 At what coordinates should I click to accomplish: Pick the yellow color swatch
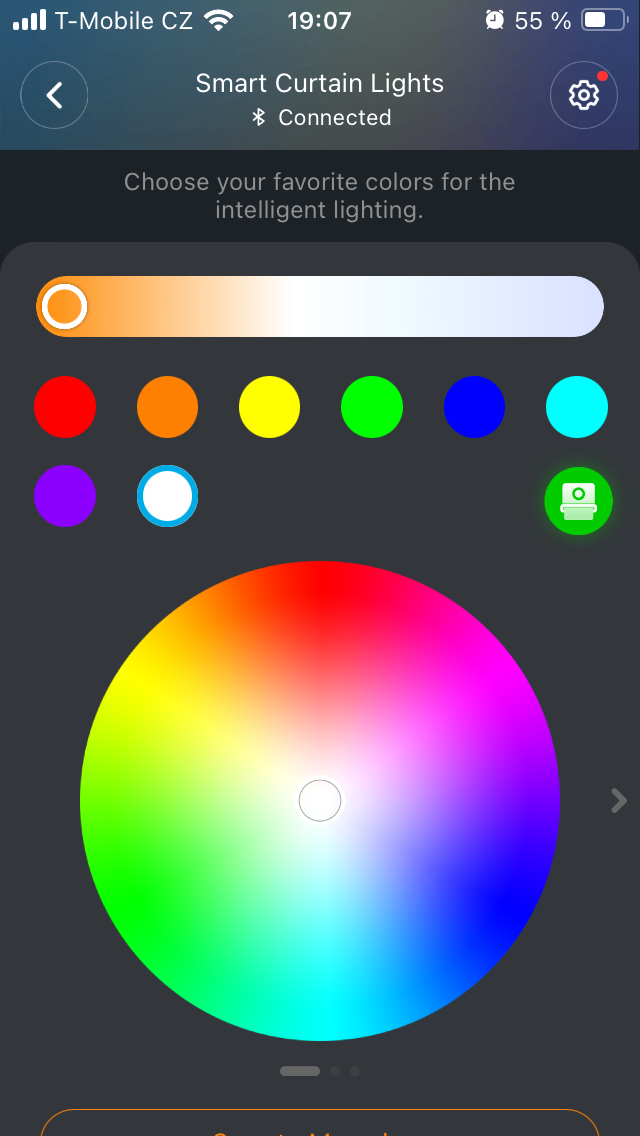270,407
